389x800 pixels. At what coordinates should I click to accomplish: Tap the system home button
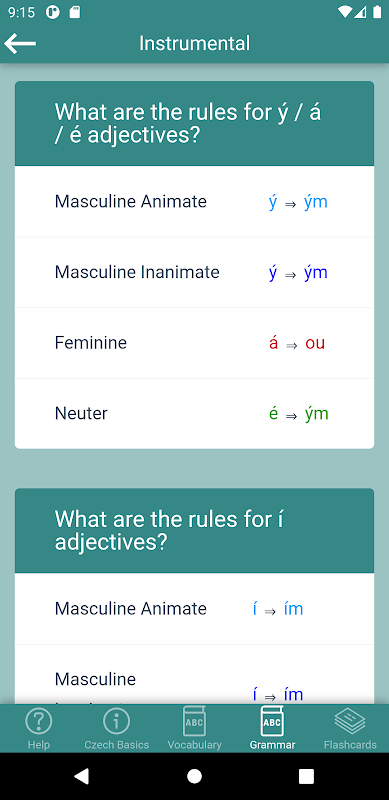point(194,776)
